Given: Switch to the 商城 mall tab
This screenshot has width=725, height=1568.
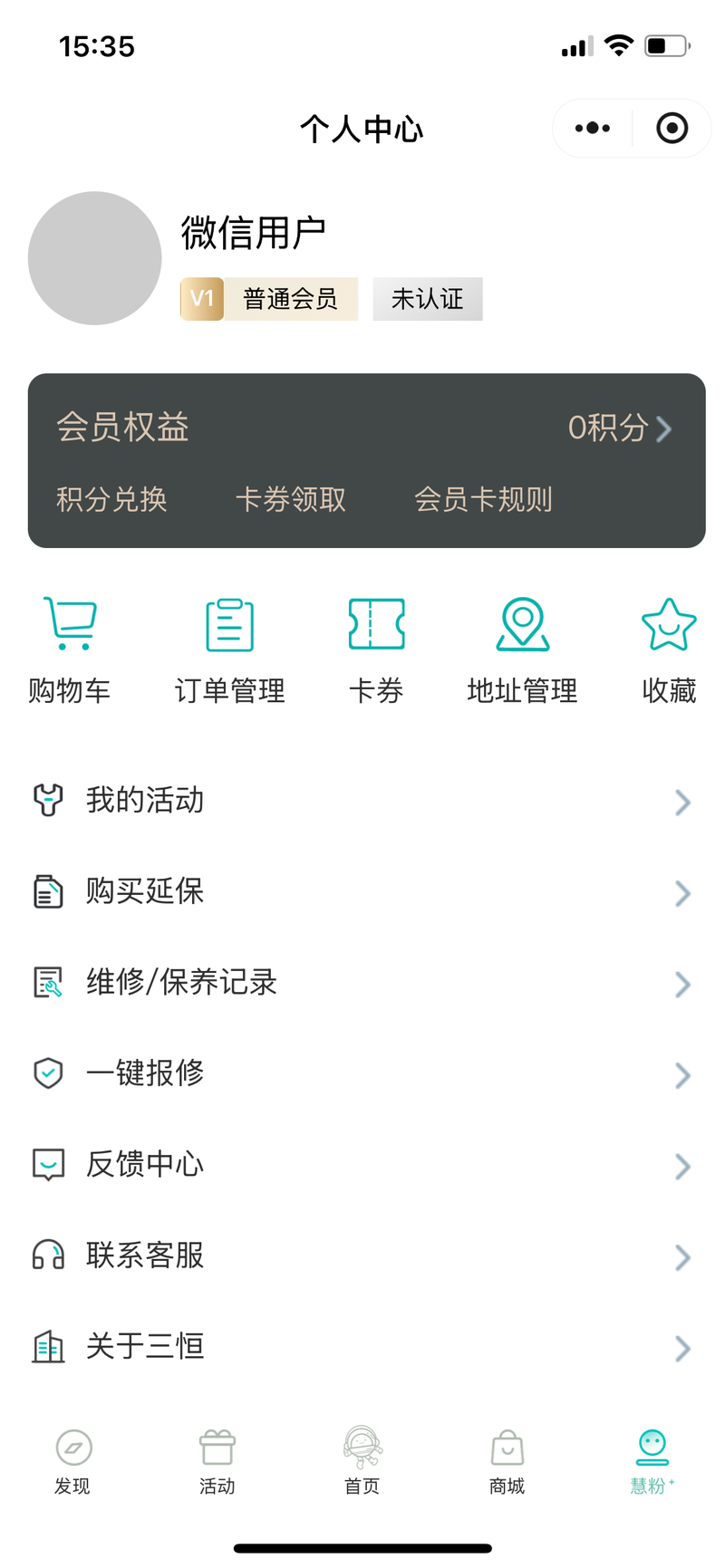Looking at the screenshot, I should pyautogui.click(x=507, y=1461).
